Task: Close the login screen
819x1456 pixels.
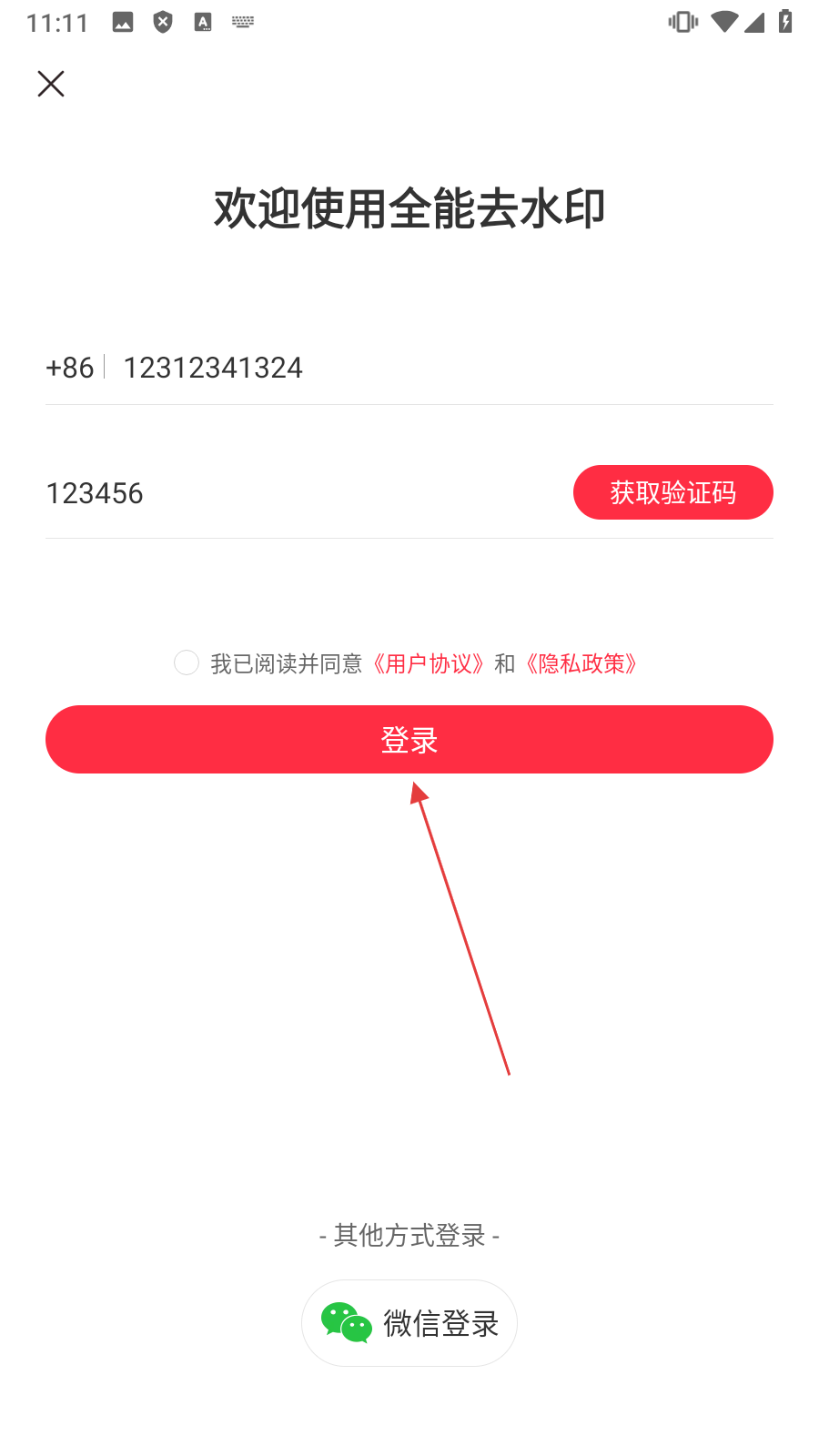Action: click(x=51, y=84)
